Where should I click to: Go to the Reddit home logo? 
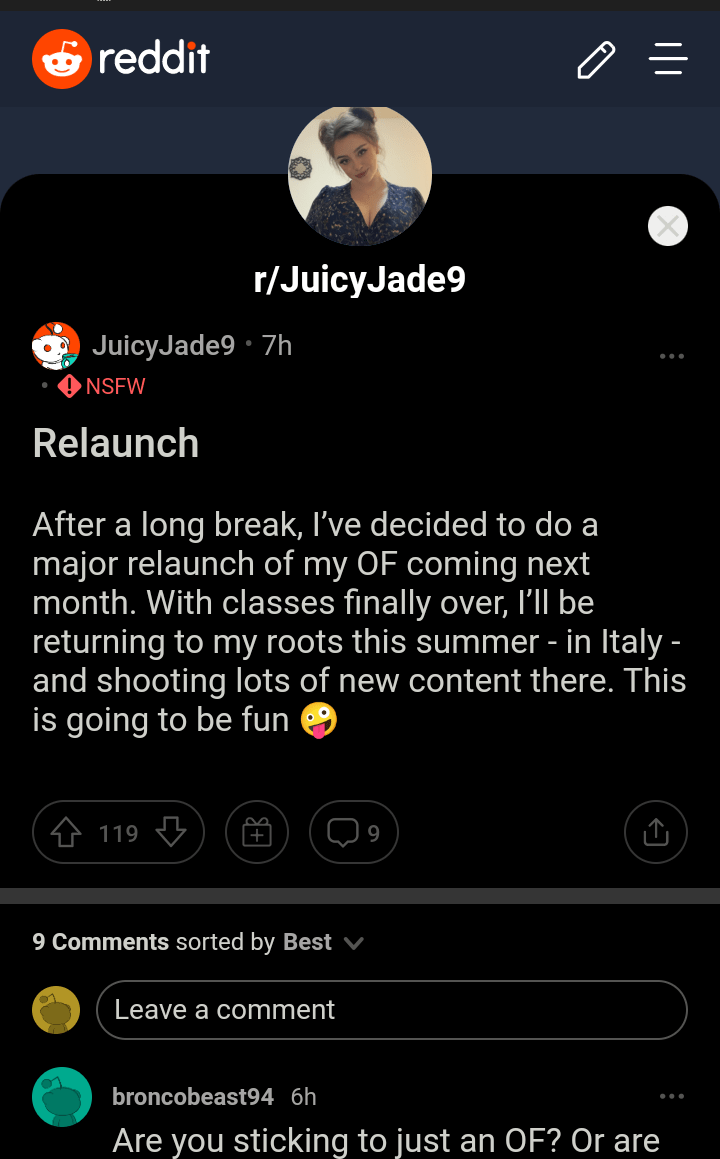tap(121, 59)
